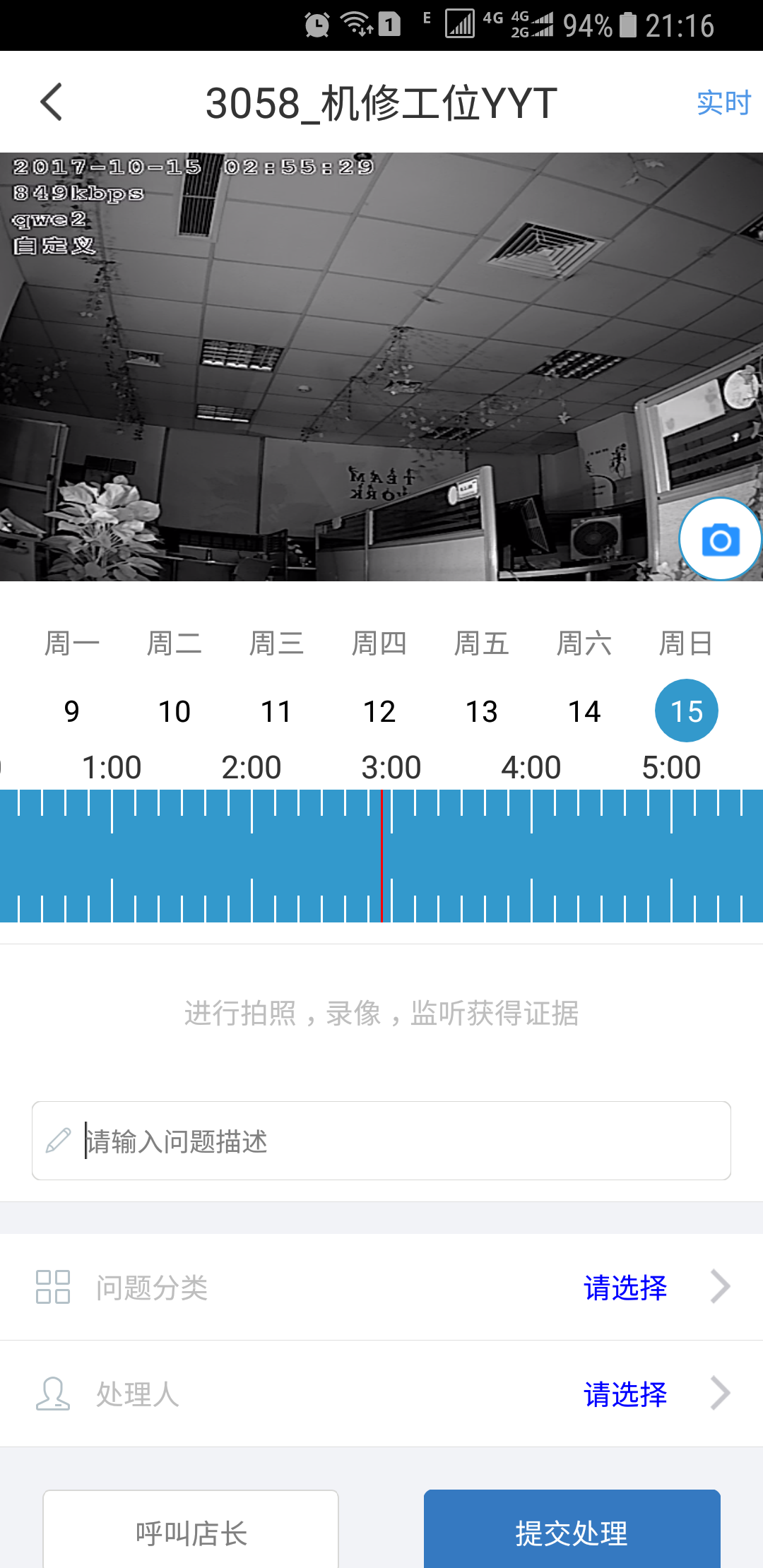The image size is (763, 1568).
Task: Select date 13 (周五)
Action: [x=481, y=711]
